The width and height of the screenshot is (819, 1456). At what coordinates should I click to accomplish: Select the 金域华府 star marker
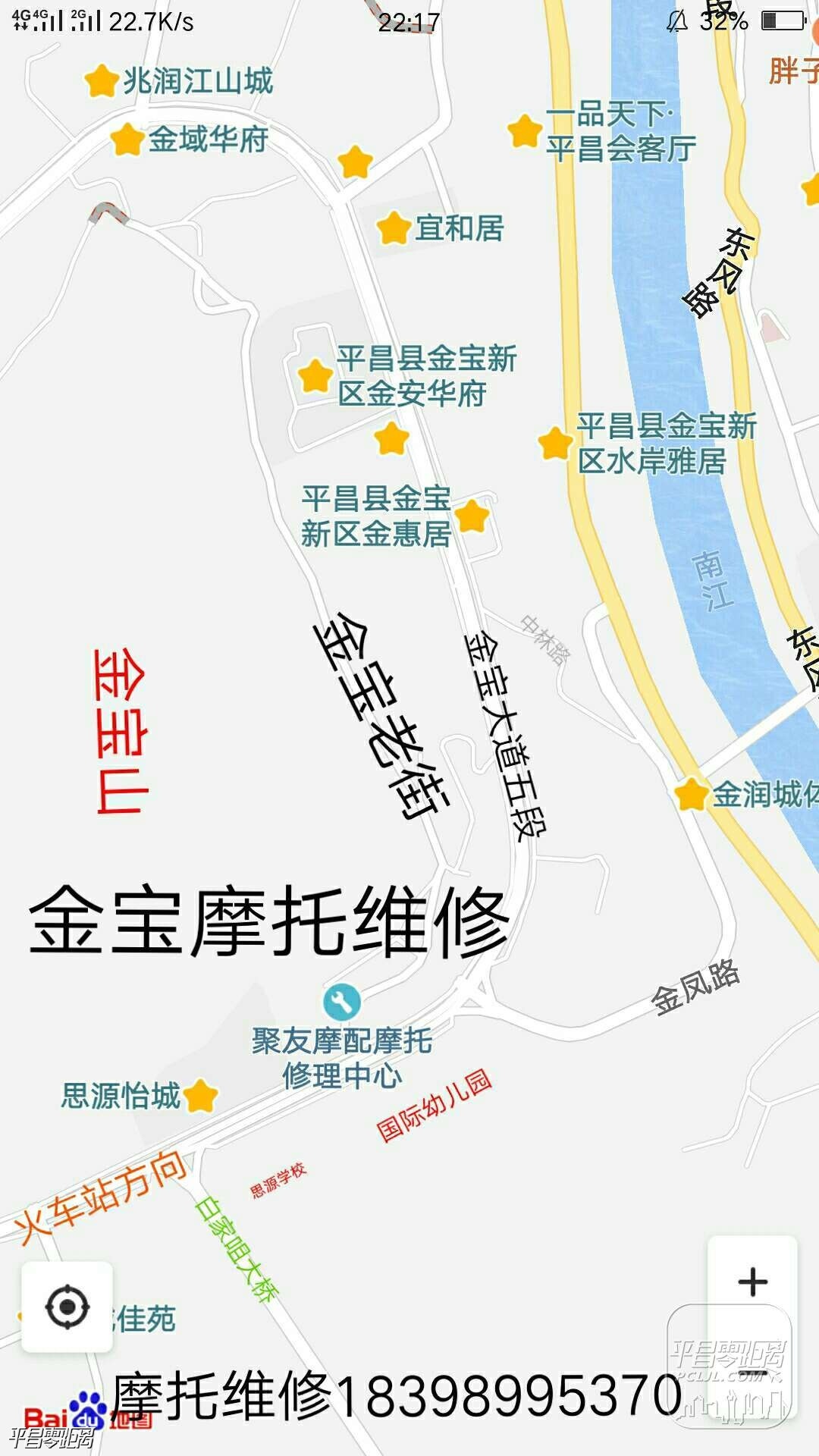[127, 140]
